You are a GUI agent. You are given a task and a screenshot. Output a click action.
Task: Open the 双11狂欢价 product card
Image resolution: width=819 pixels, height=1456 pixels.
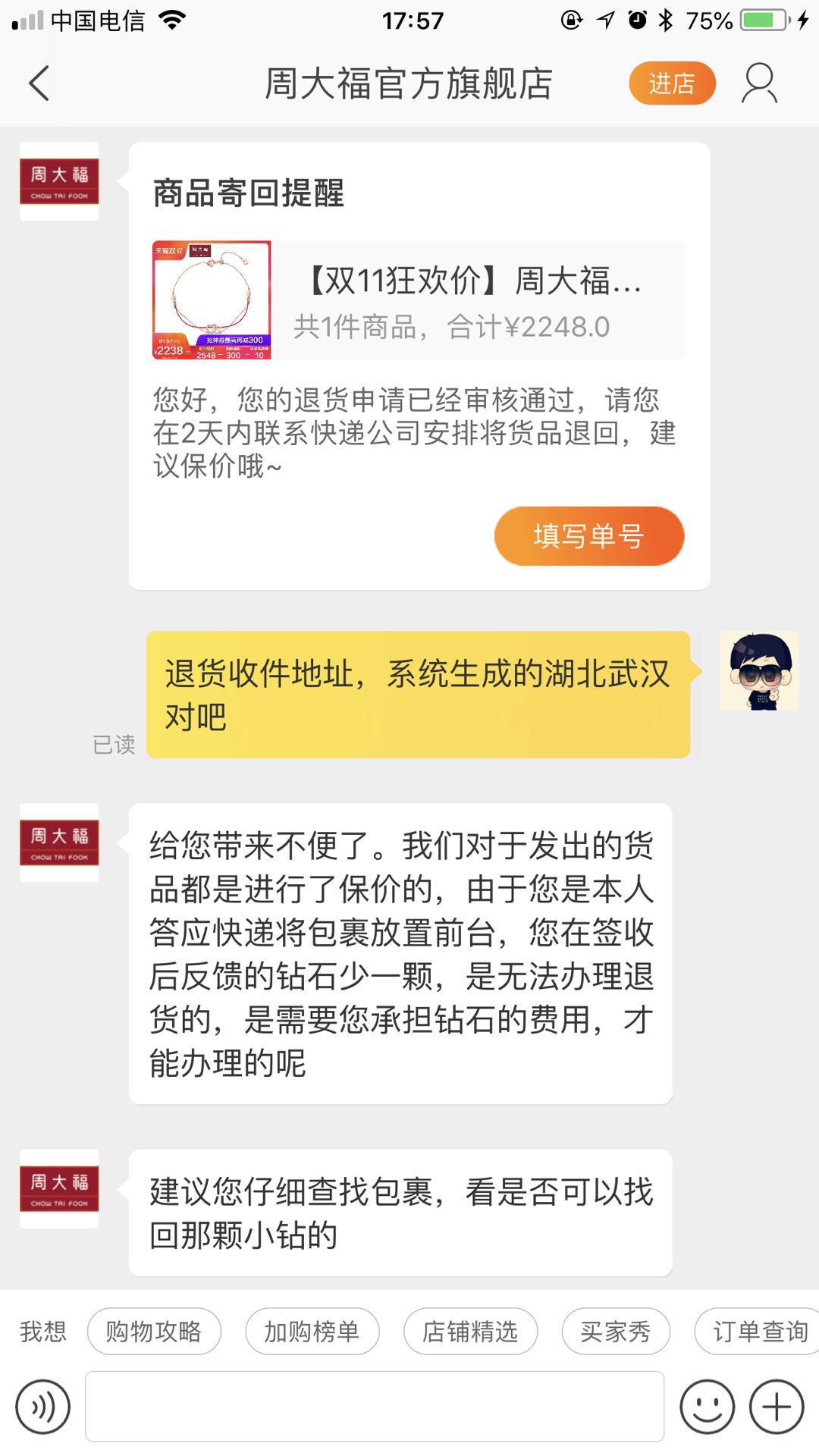click(x=418, y=300)
